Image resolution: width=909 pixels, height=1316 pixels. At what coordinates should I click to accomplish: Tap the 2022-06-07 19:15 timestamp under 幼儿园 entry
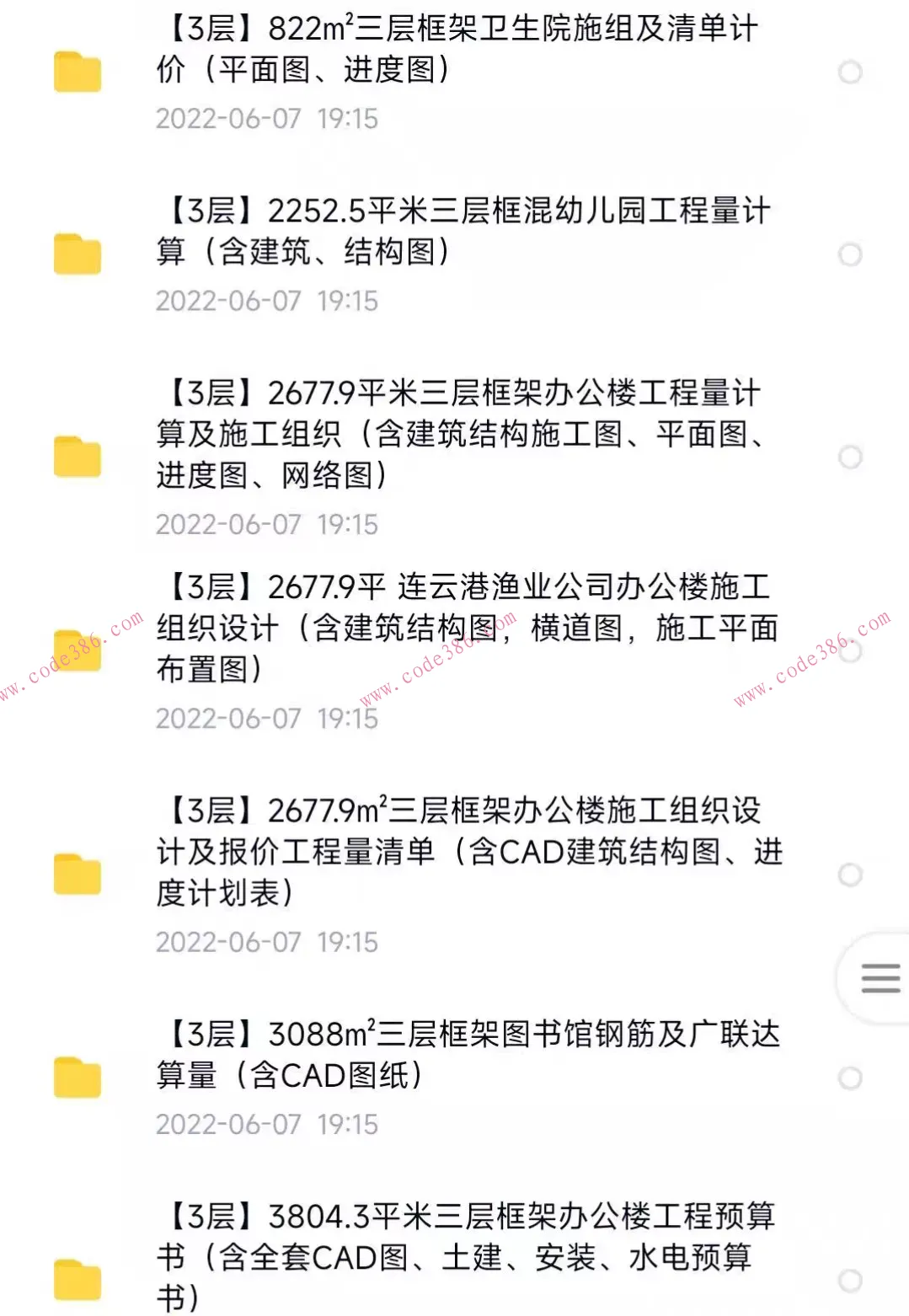click(x=268, y=301)
